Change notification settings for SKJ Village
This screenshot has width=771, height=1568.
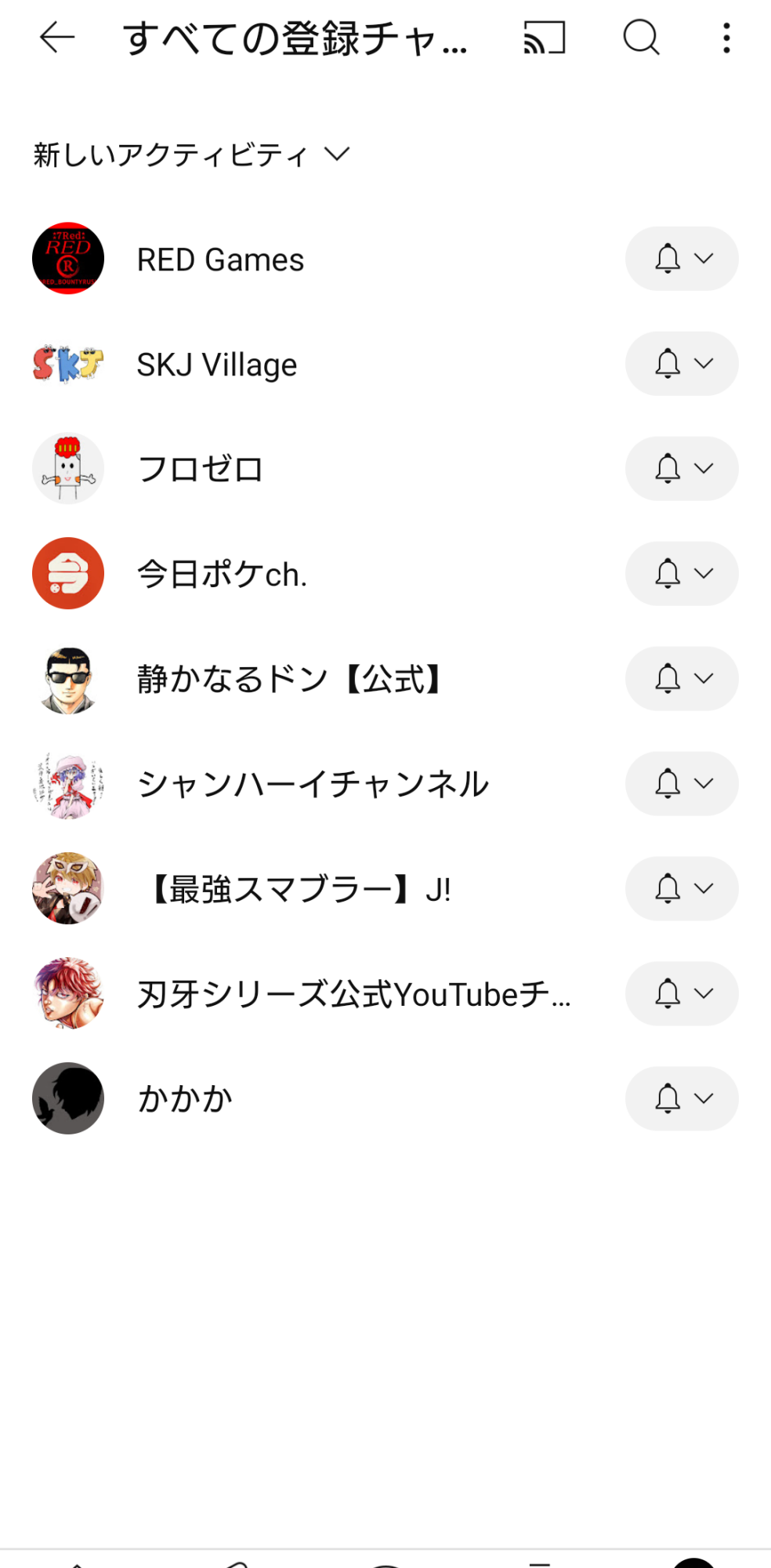(682, 364)
